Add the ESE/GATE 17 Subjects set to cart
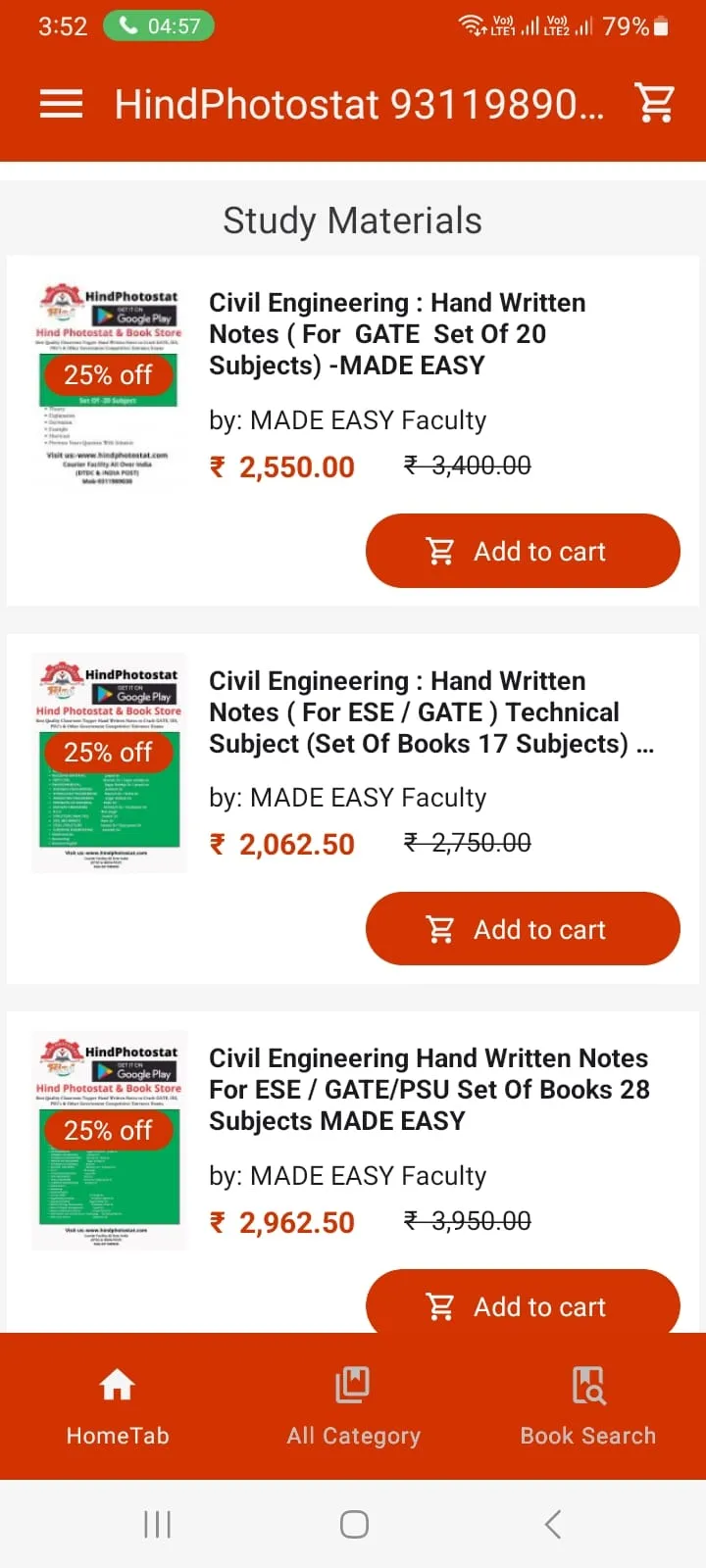The height and width of the screenshot is (1568, 706). point(523,928)
